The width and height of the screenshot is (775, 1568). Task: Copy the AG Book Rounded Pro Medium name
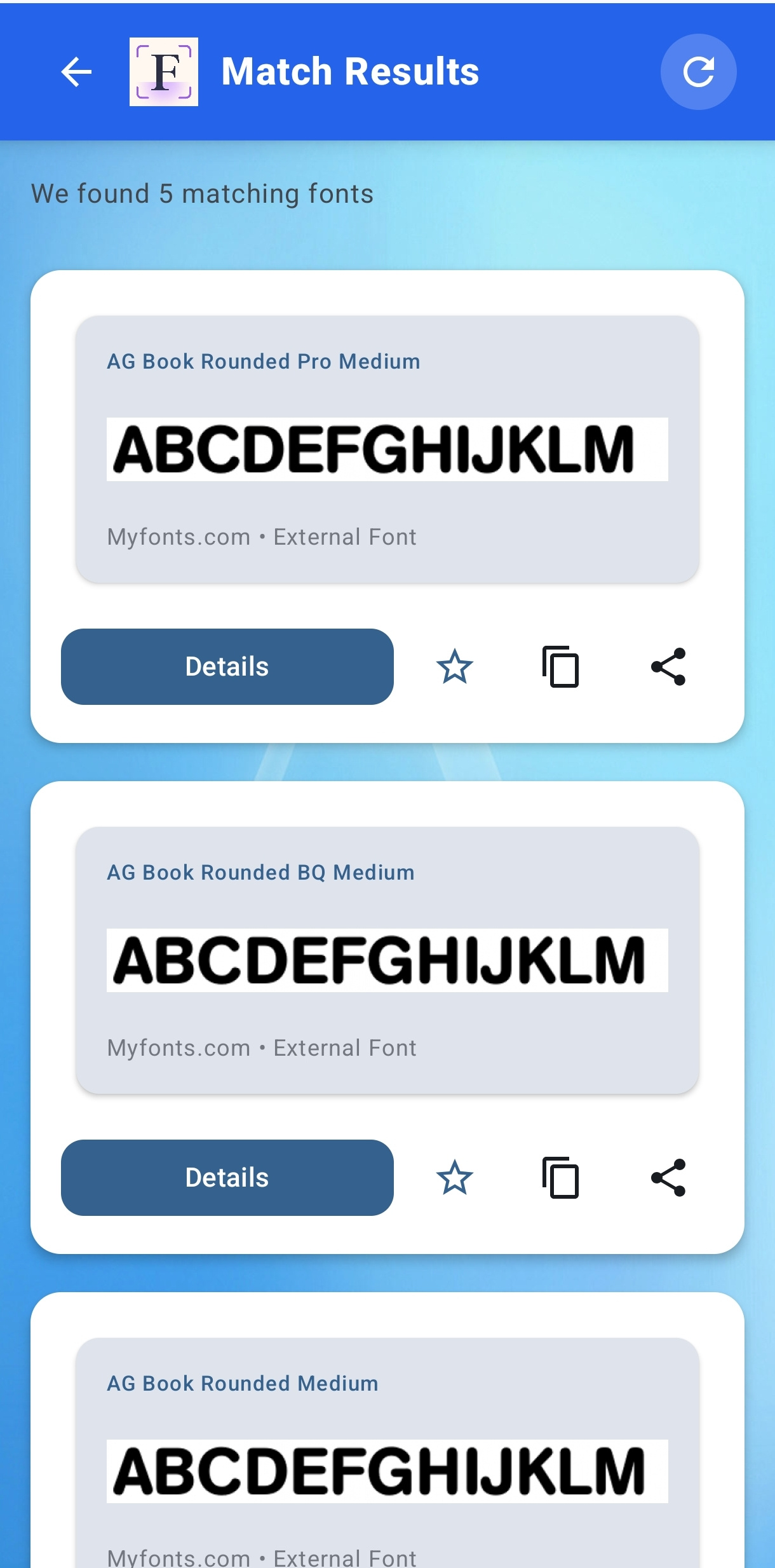(x=561, y=667)
